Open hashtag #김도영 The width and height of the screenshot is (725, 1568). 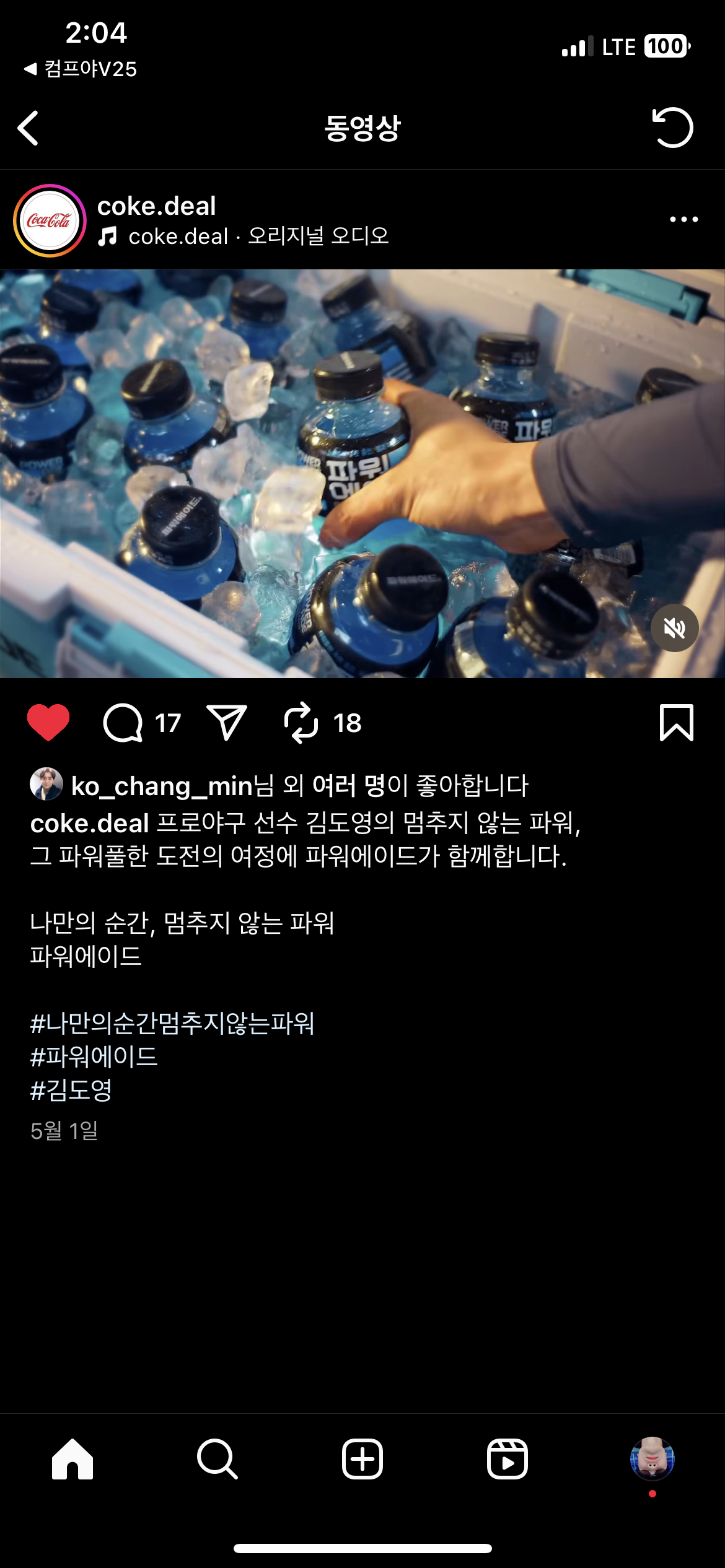point(71,1090)
